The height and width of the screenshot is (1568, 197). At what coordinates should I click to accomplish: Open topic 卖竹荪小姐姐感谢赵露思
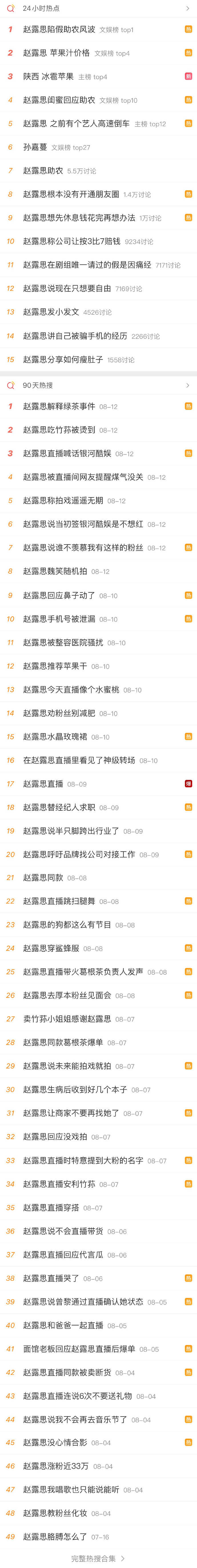click(x=67, y=1019)
